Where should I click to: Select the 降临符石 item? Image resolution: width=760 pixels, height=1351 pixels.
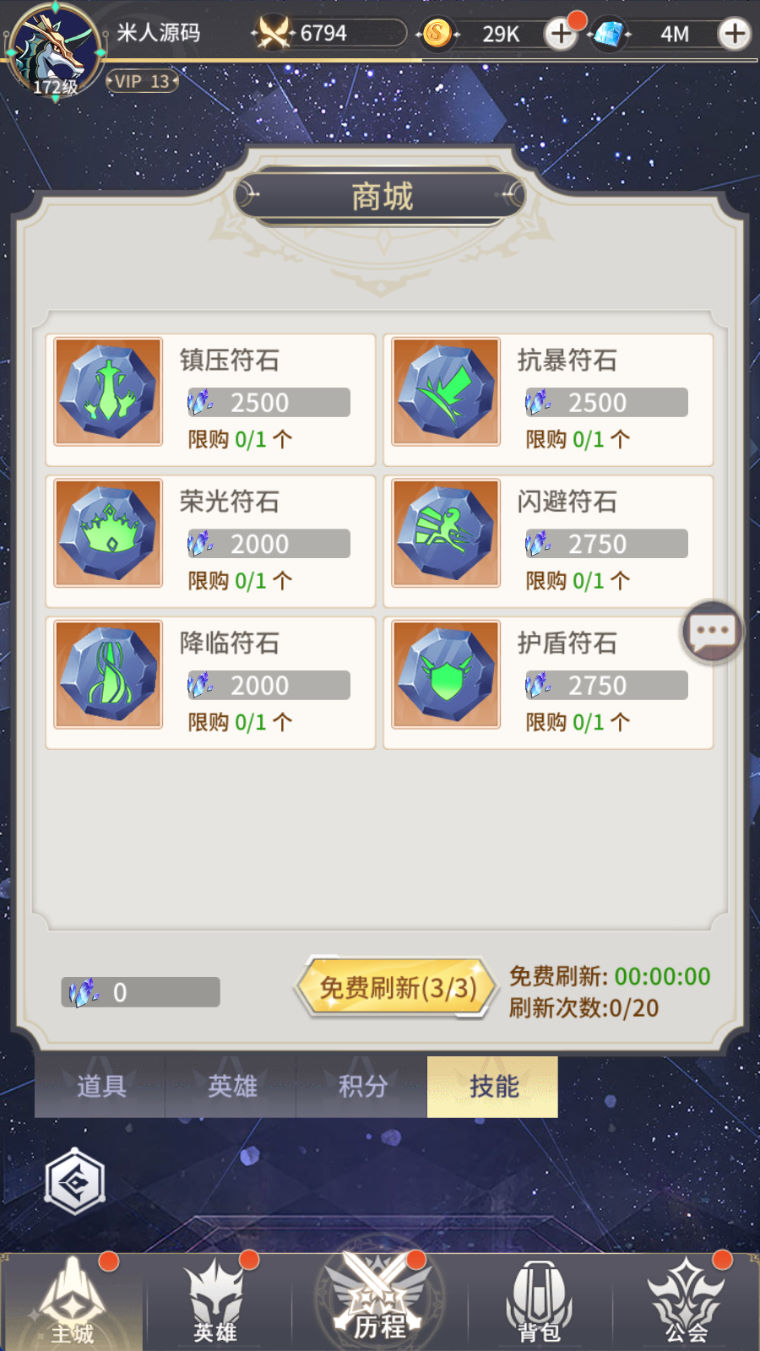tap(210, 682)
